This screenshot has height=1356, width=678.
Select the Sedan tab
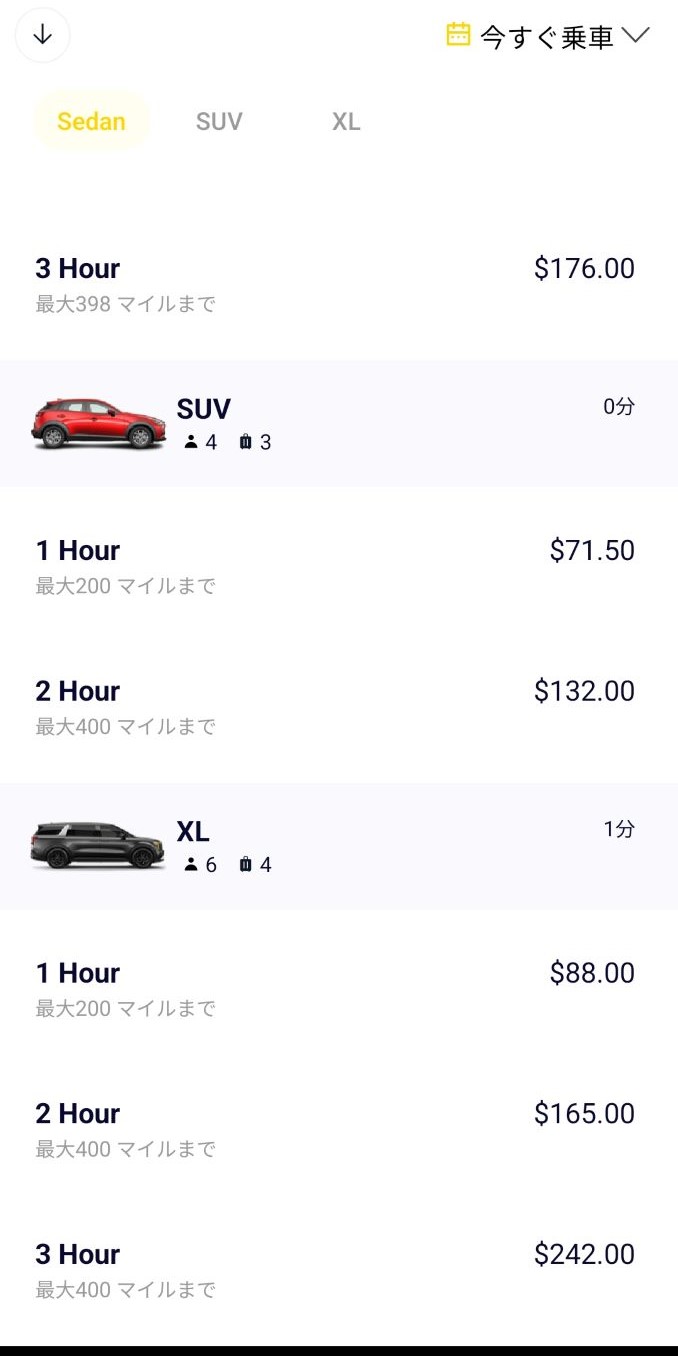[91, 121]
